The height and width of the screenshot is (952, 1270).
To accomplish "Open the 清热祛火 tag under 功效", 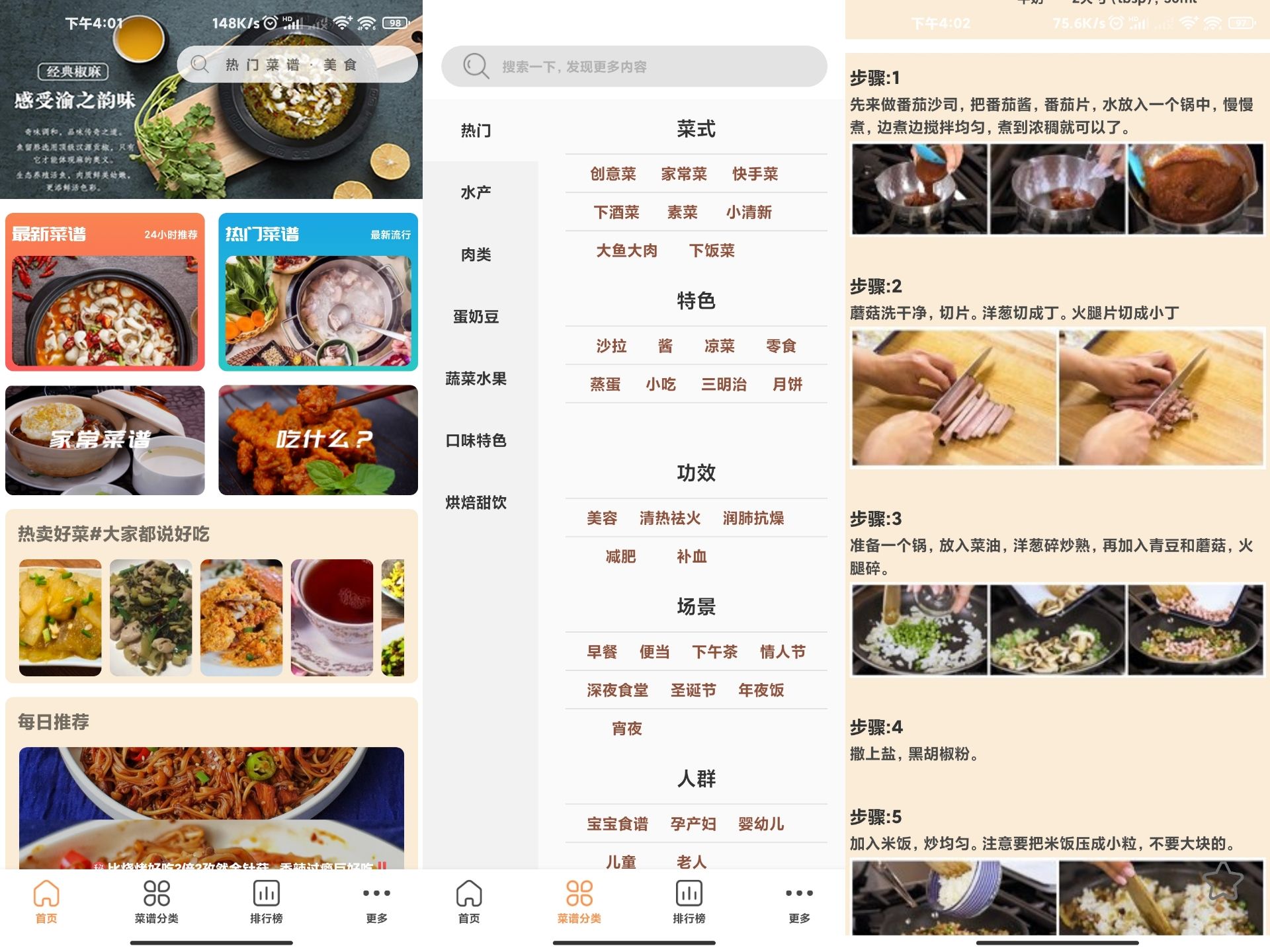I will coord(669,518).
